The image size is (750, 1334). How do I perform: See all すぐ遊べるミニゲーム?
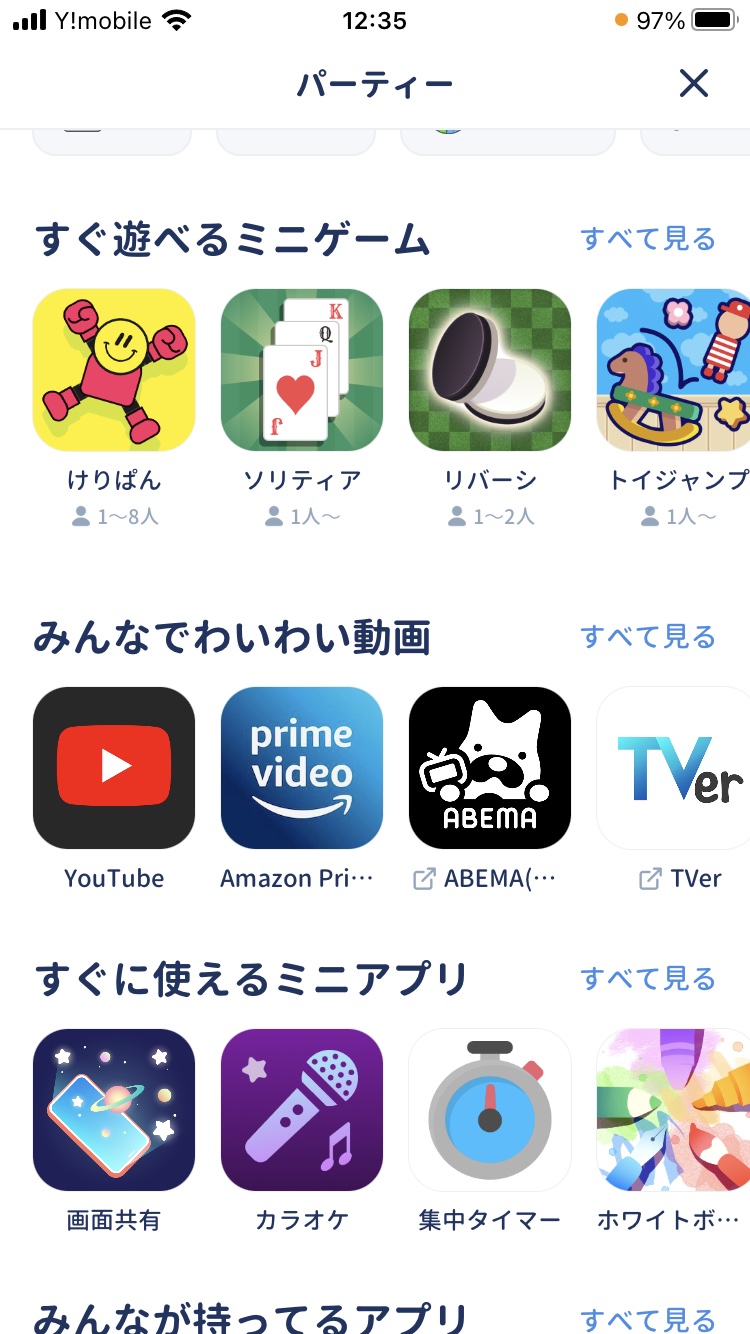click(648, 239)
